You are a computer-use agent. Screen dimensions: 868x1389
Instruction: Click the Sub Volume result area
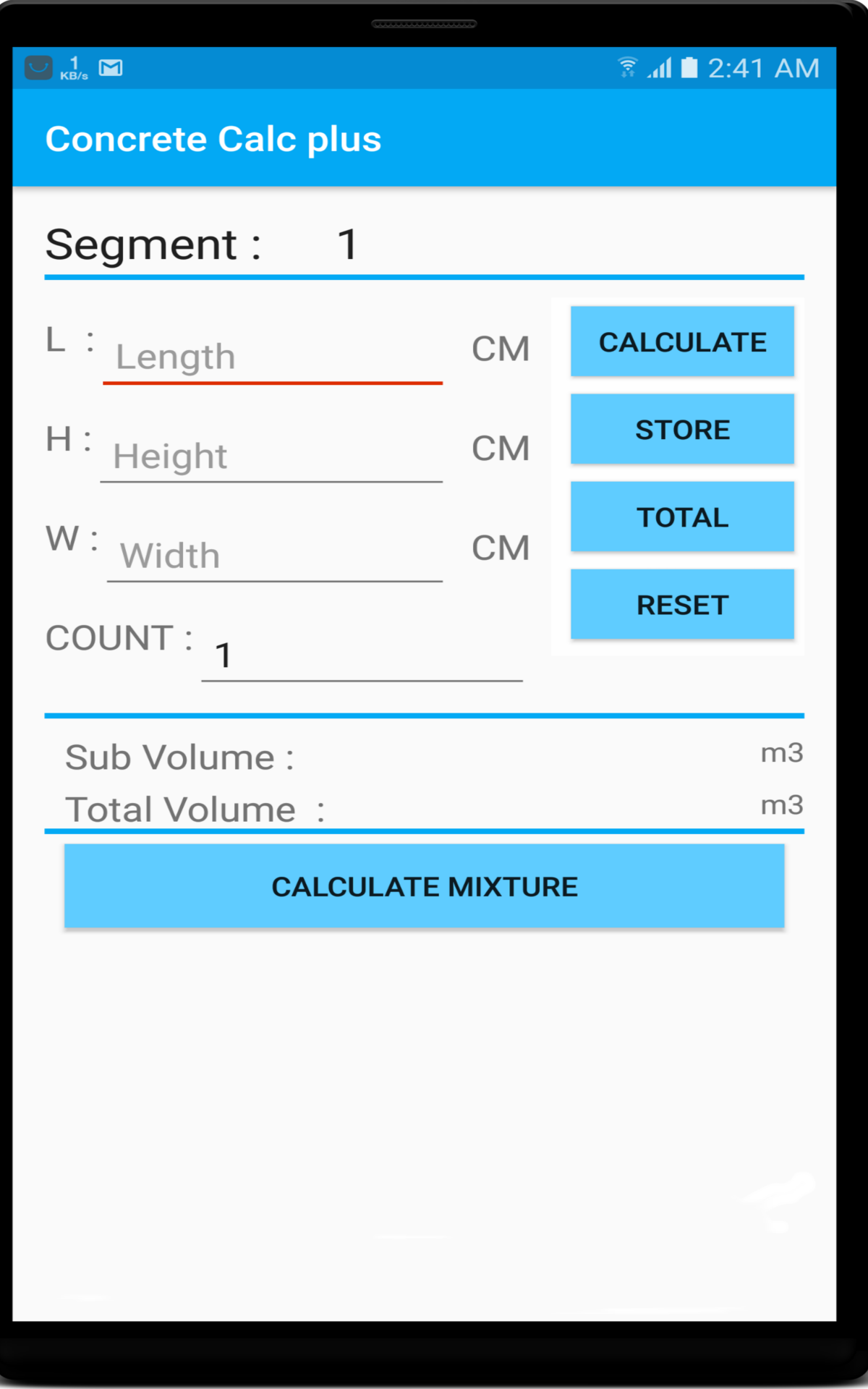pyautogui.click(x=506, y=757)
